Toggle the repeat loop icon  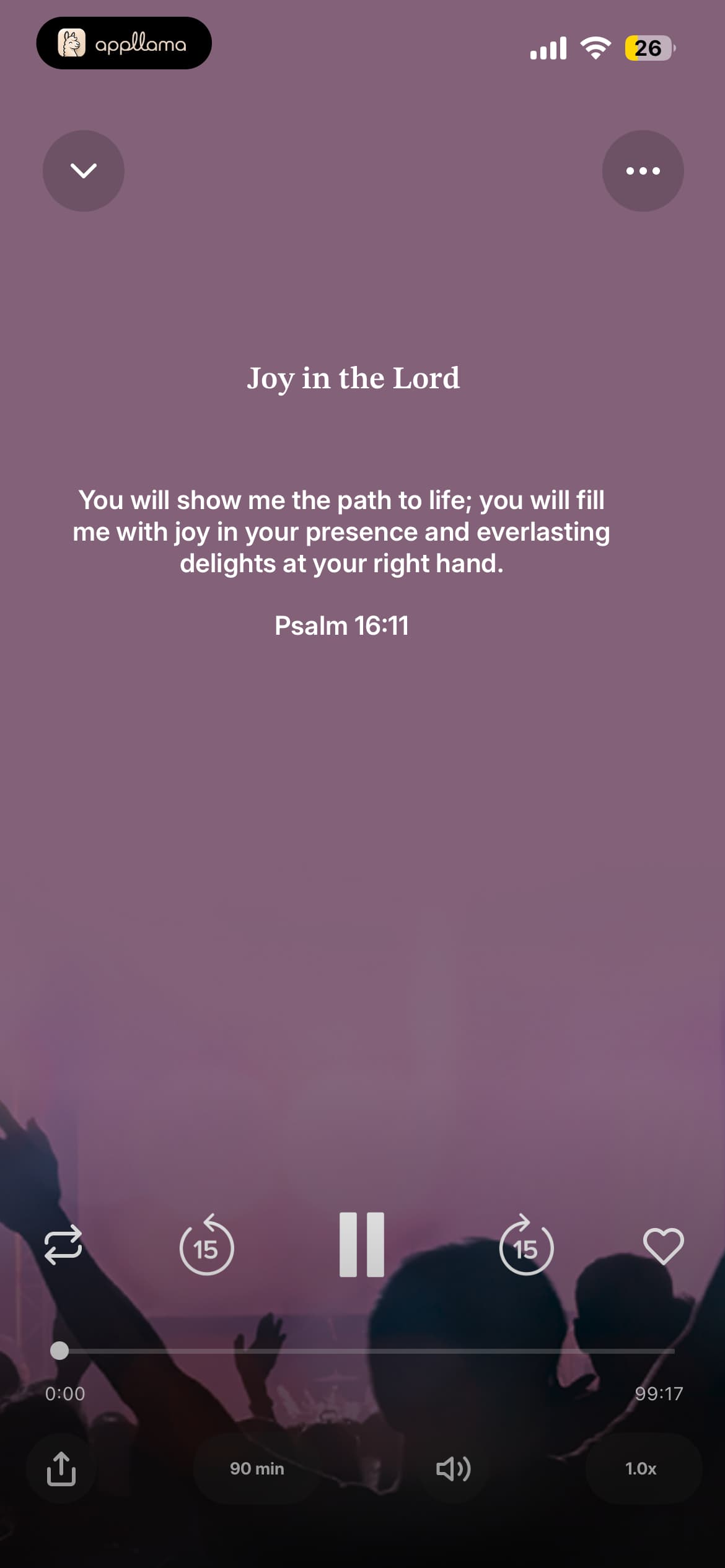(63, 1245)
